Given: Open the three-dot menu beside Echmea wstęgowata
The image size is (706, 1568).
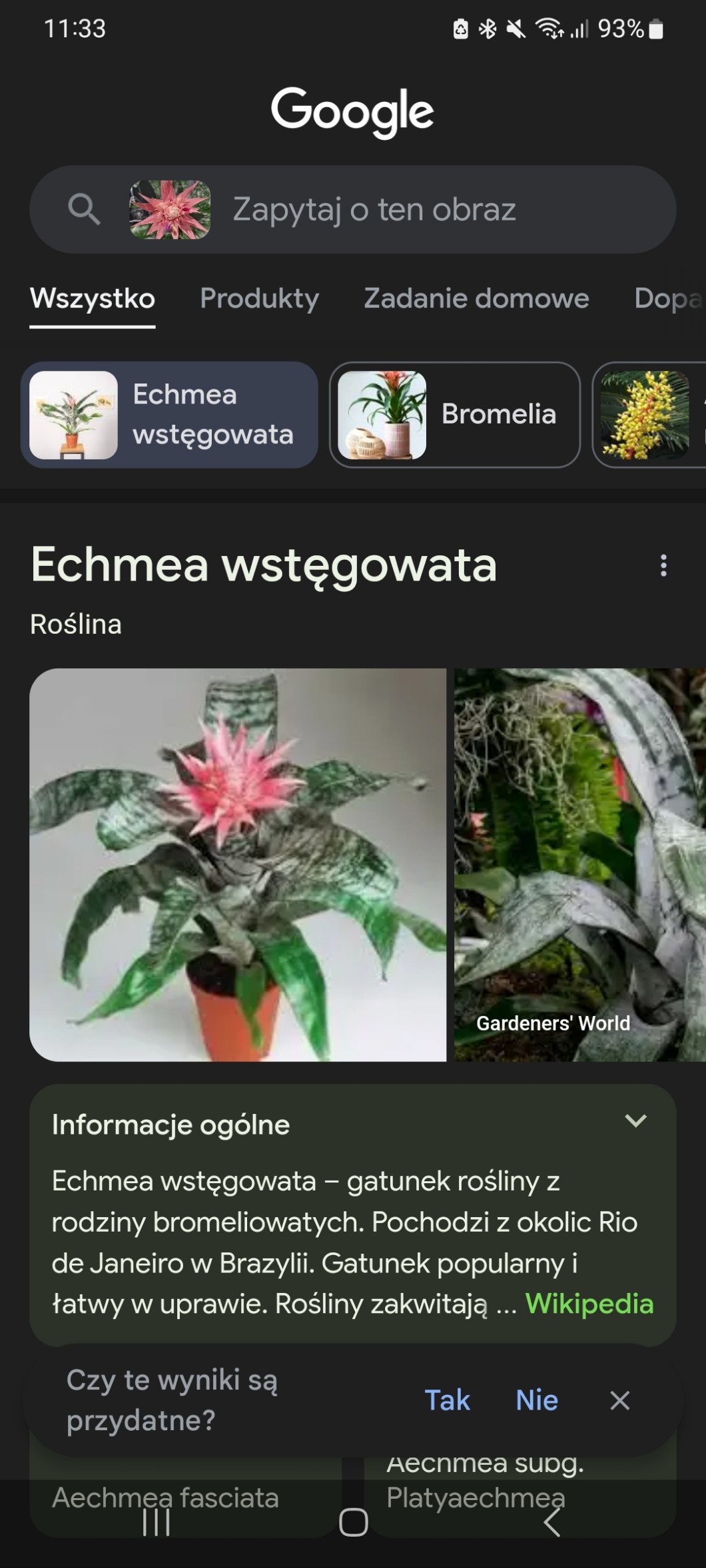Looking at the screenshot, I should click(x=663, y=565).
